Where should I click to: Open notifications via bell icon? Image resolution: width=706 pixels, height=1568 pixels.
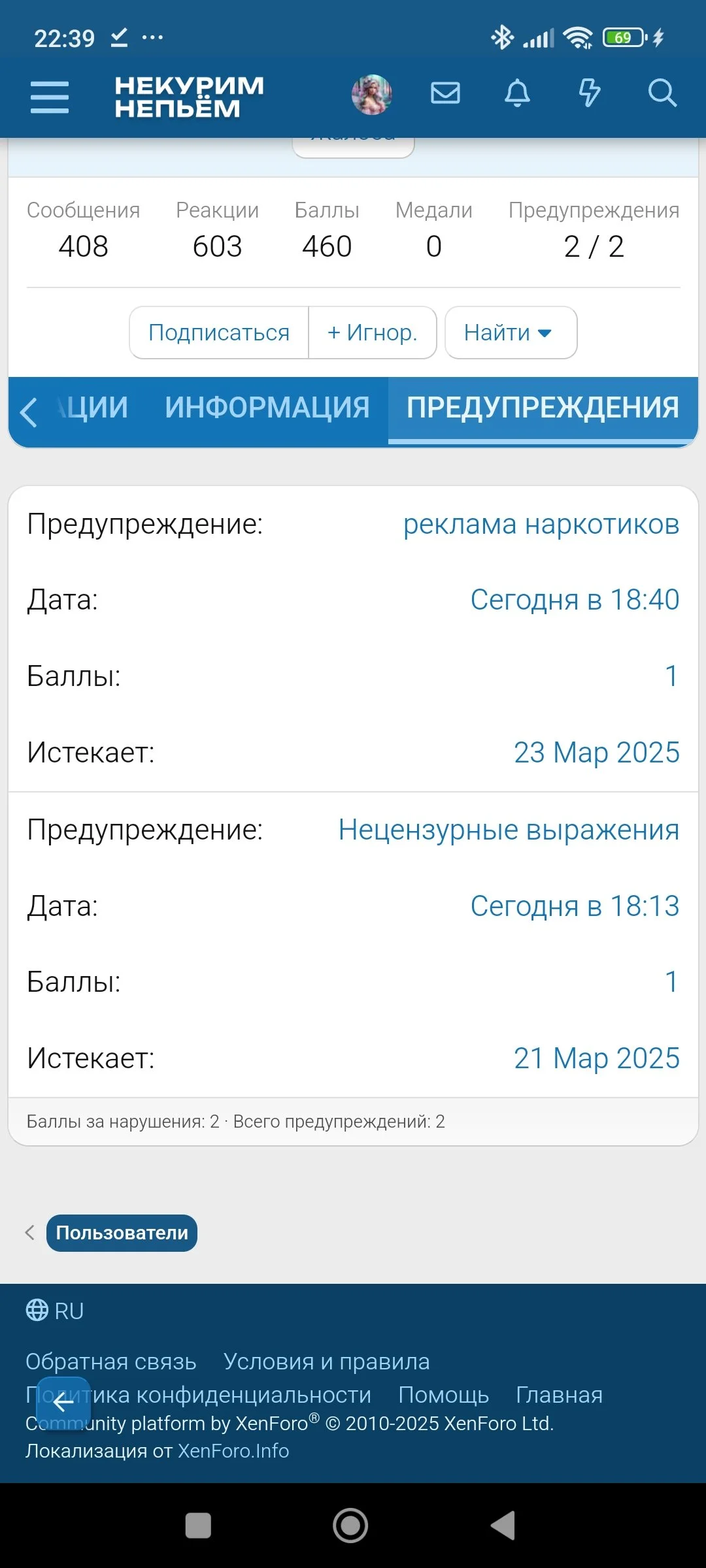(516, 93)
